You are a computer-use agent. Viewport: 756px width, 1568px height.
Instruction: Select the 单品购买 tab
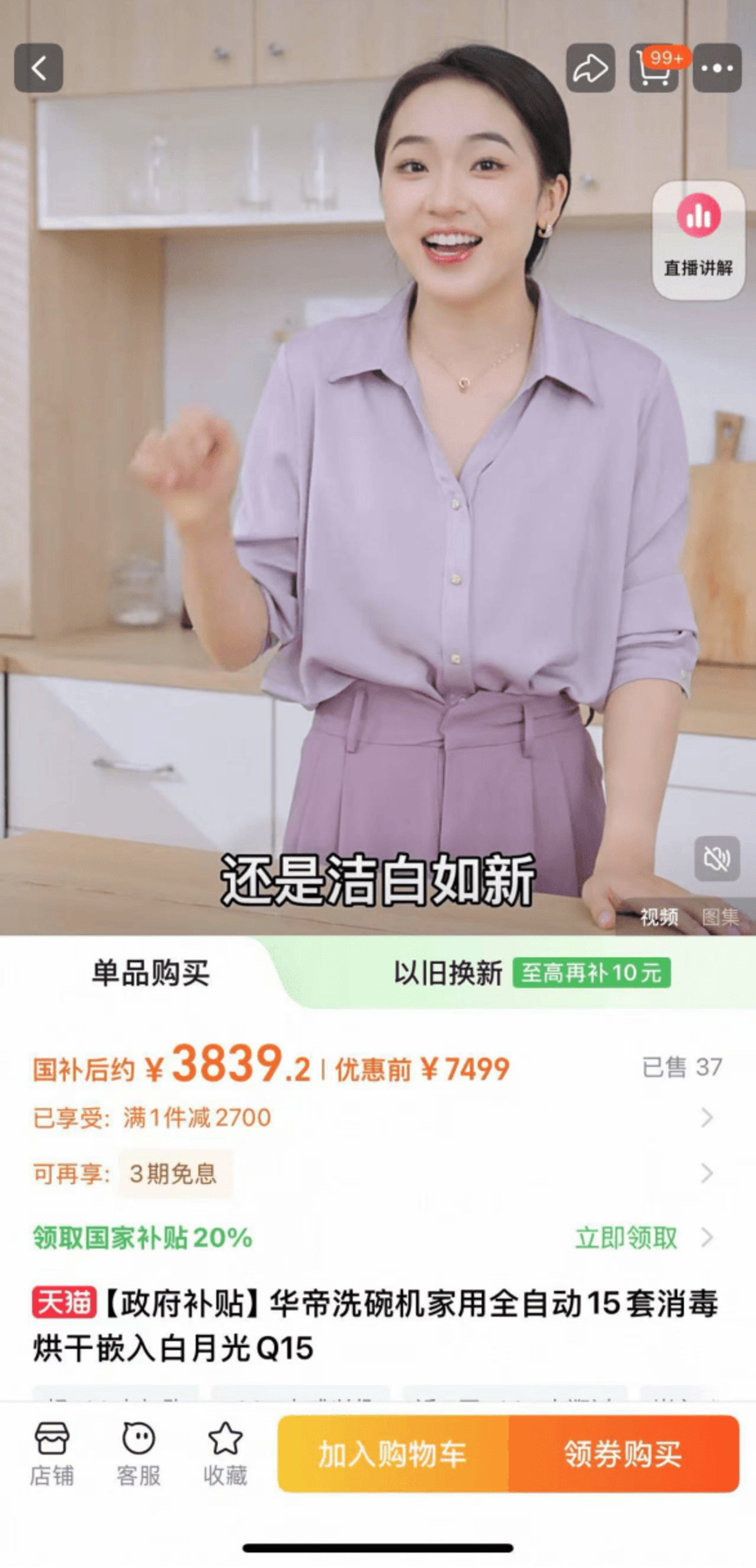tap(150, 973)
